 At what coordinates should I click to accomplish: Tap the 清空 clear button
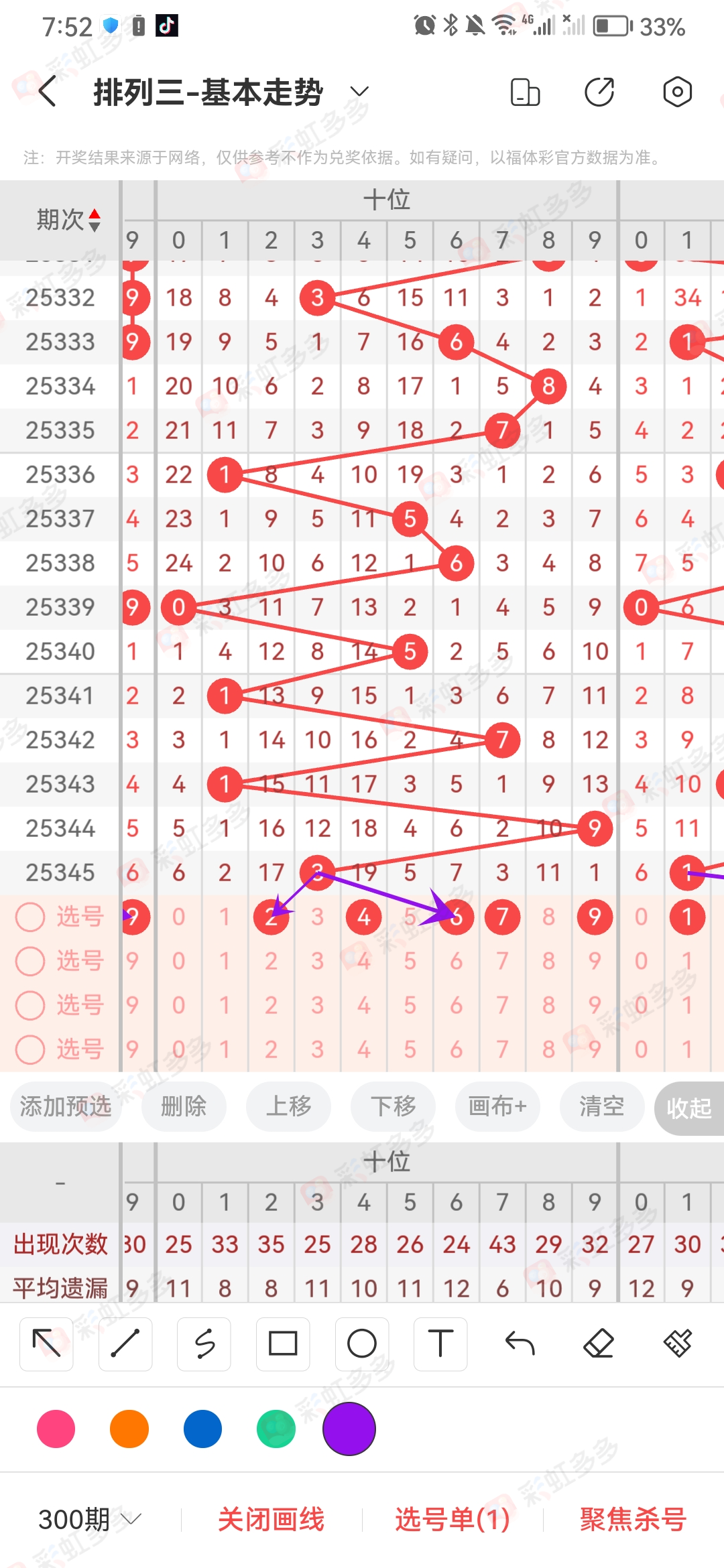pos(601,1107)
